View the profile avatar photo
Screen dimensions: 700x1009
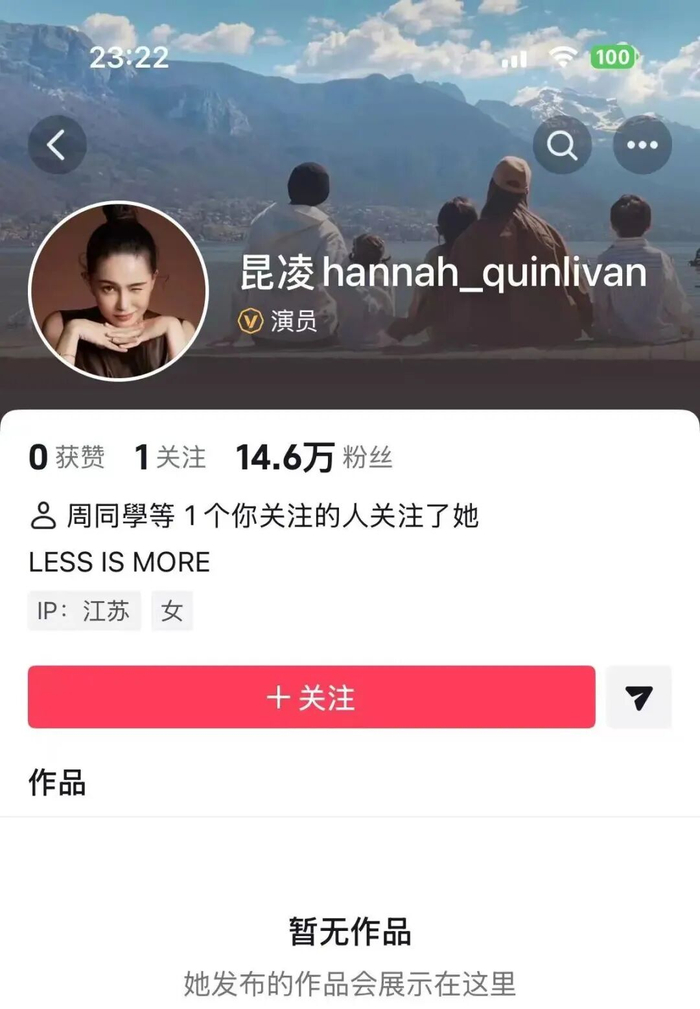(x=118, y=292)
